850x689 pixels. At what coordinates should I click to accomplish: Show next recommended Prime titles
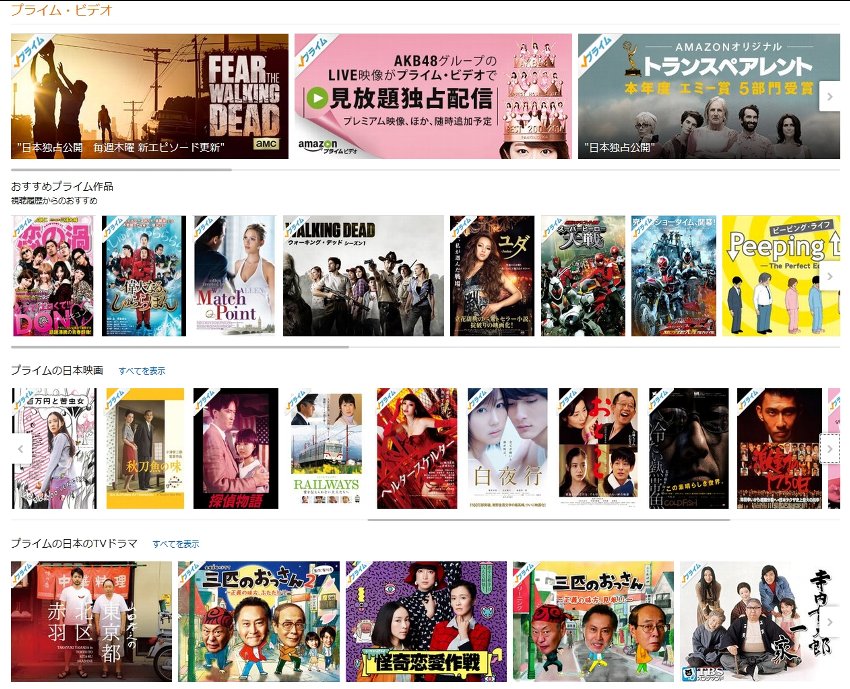click(x=829, y=276)
